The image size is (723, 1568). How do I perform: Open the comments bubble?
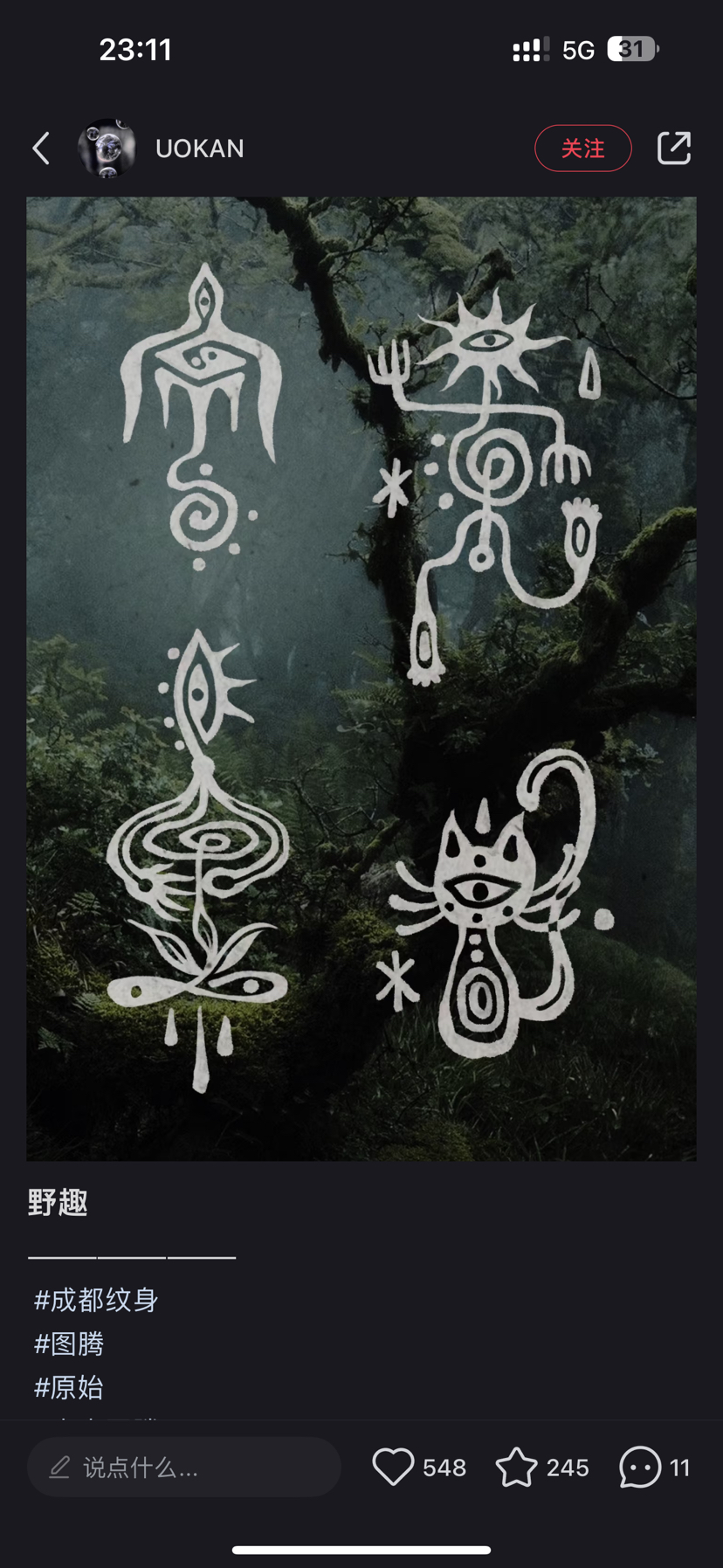640,1467
